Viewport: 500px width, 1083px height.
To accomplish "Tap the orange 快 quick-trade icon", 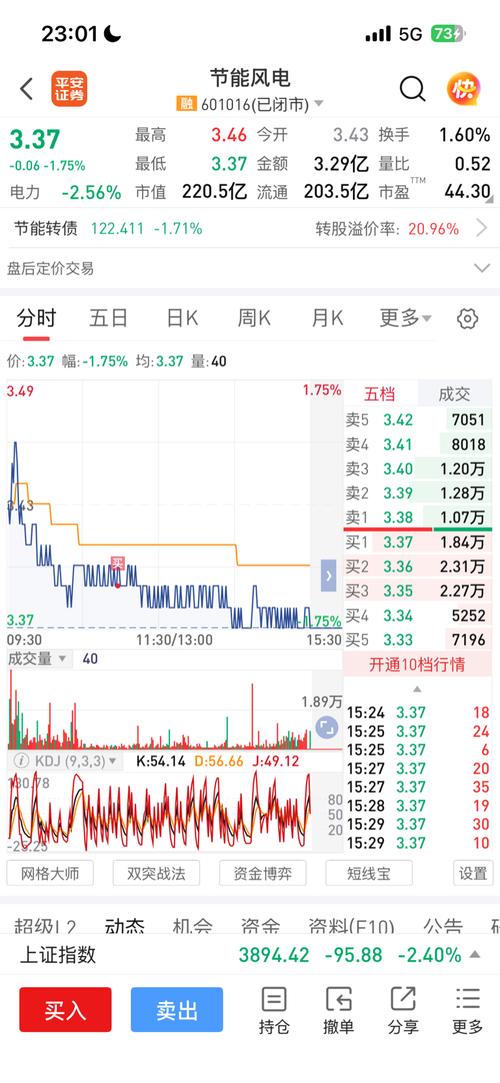I will click(463, 89).
